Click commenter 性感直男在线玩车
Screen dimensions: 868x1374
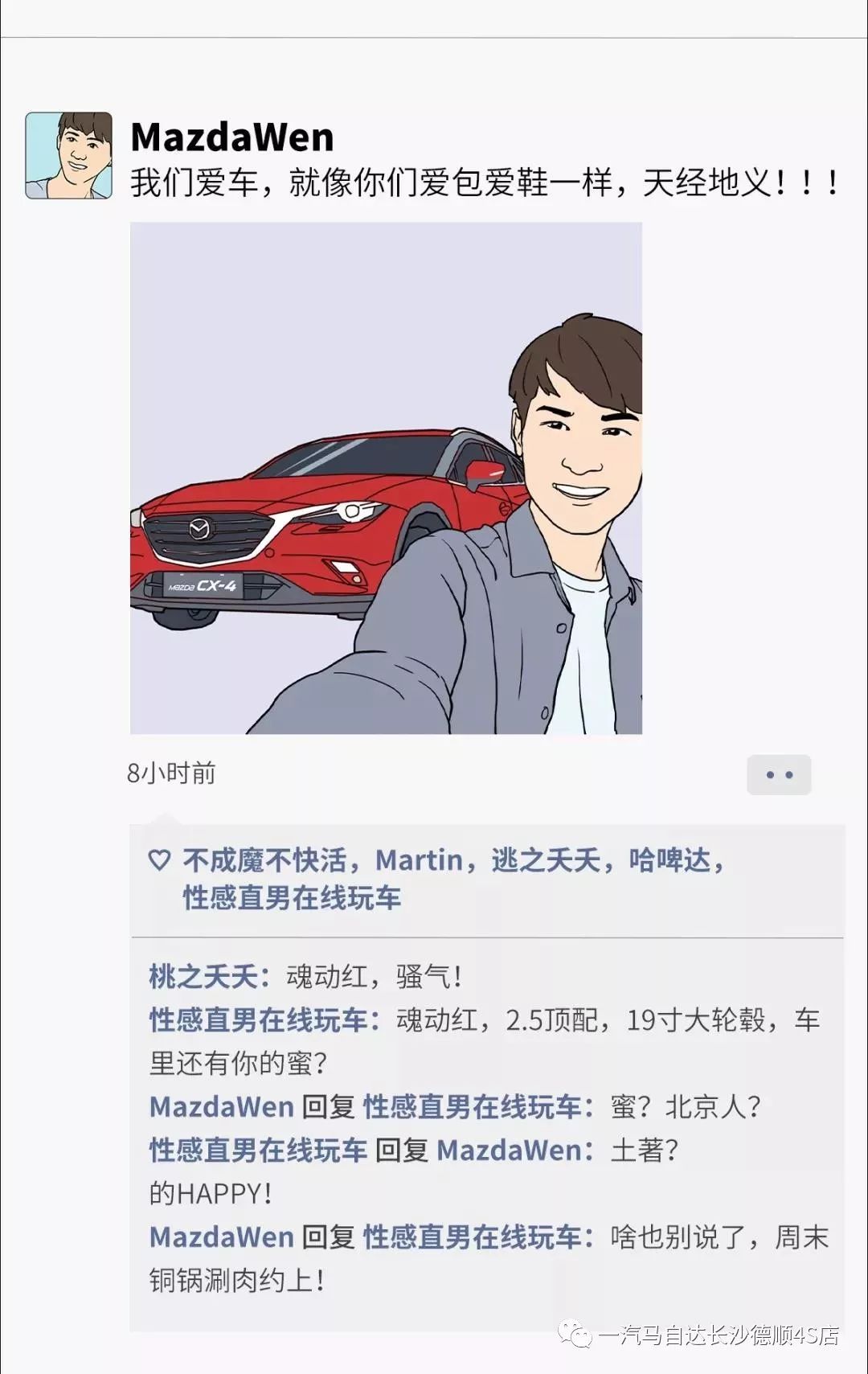click(x=261, y=1021)
